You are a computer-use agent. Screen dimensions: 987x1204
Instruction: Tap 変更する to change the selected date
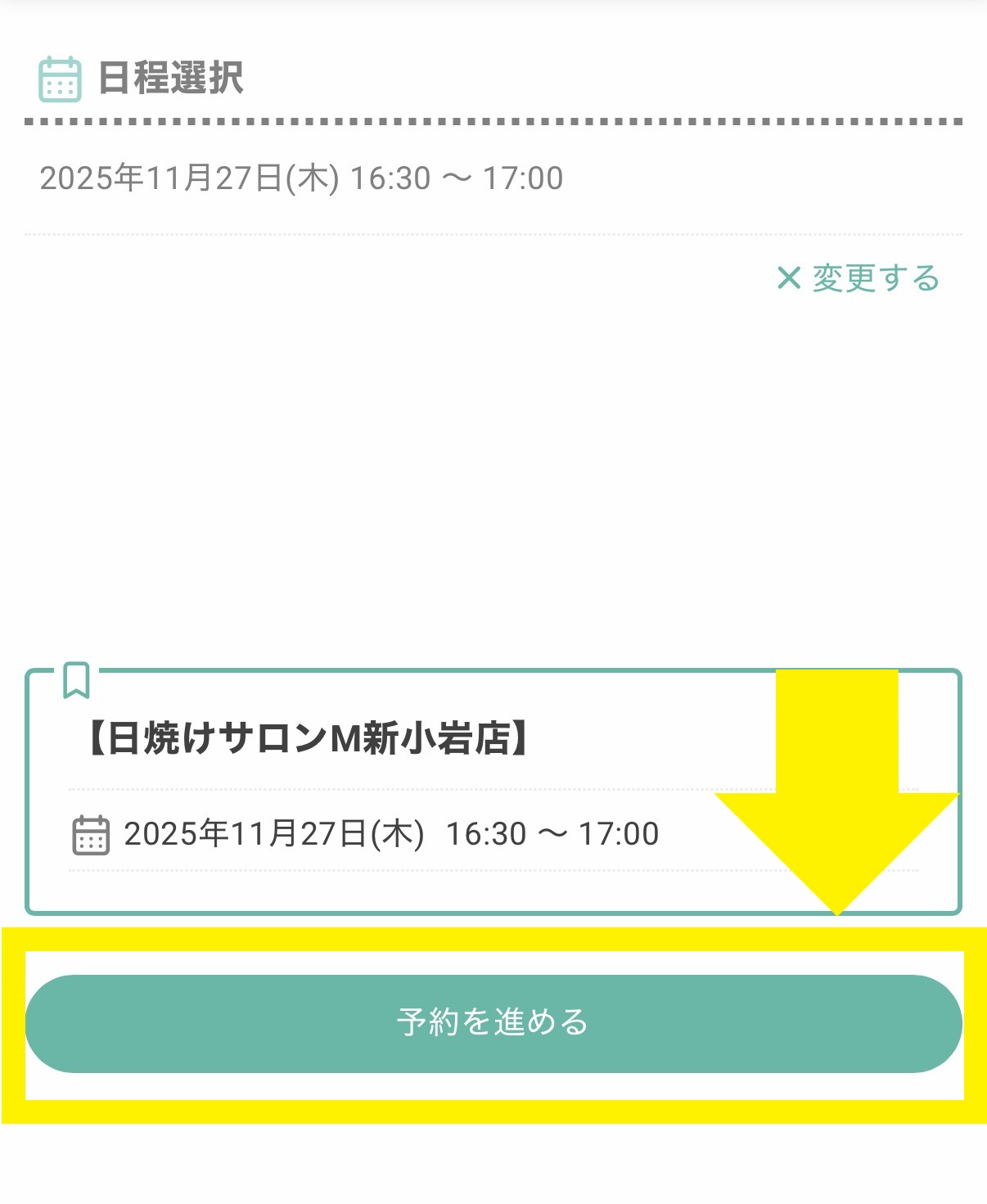point(858,278)
